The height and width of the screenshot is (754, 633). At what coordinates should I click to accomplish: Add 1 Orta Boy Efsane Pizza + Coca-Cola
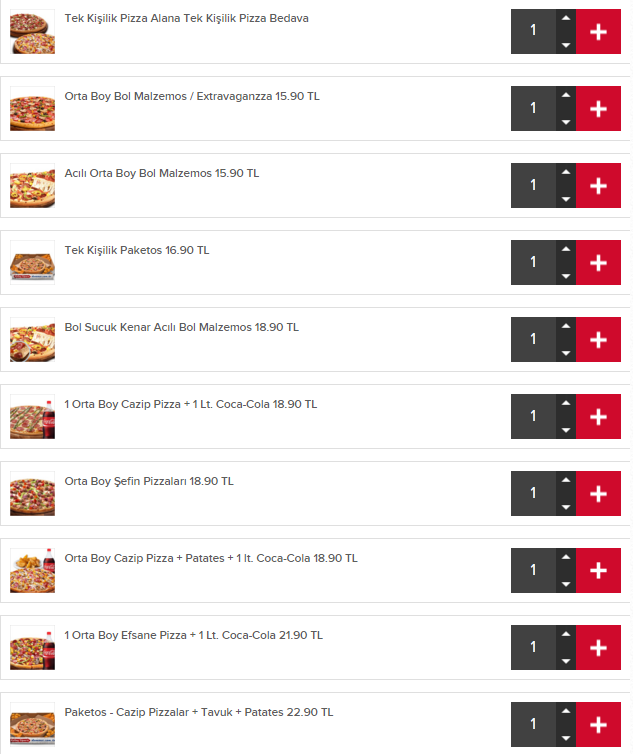click(598, 647)
